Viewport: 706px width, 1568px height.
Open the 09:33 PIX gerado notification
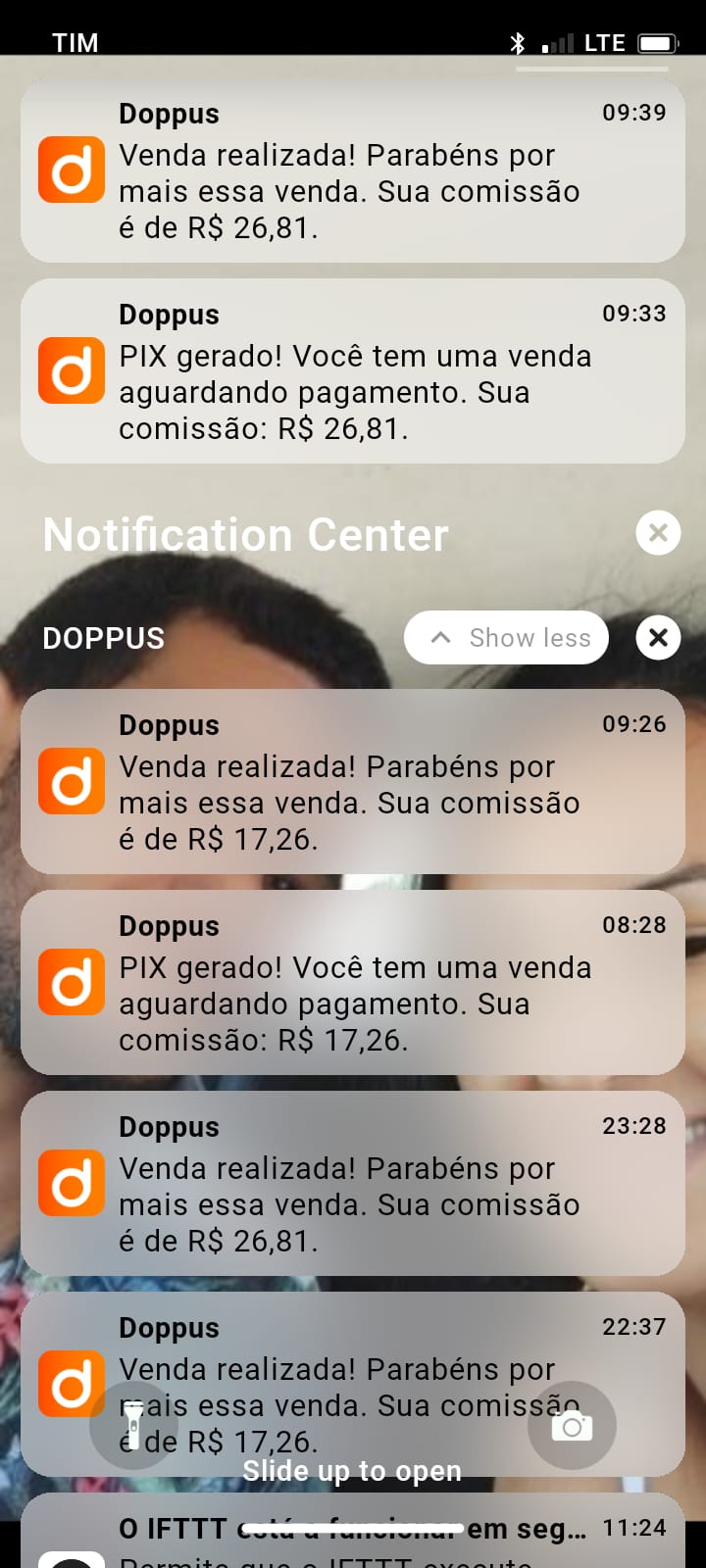[x=353, y=372]
